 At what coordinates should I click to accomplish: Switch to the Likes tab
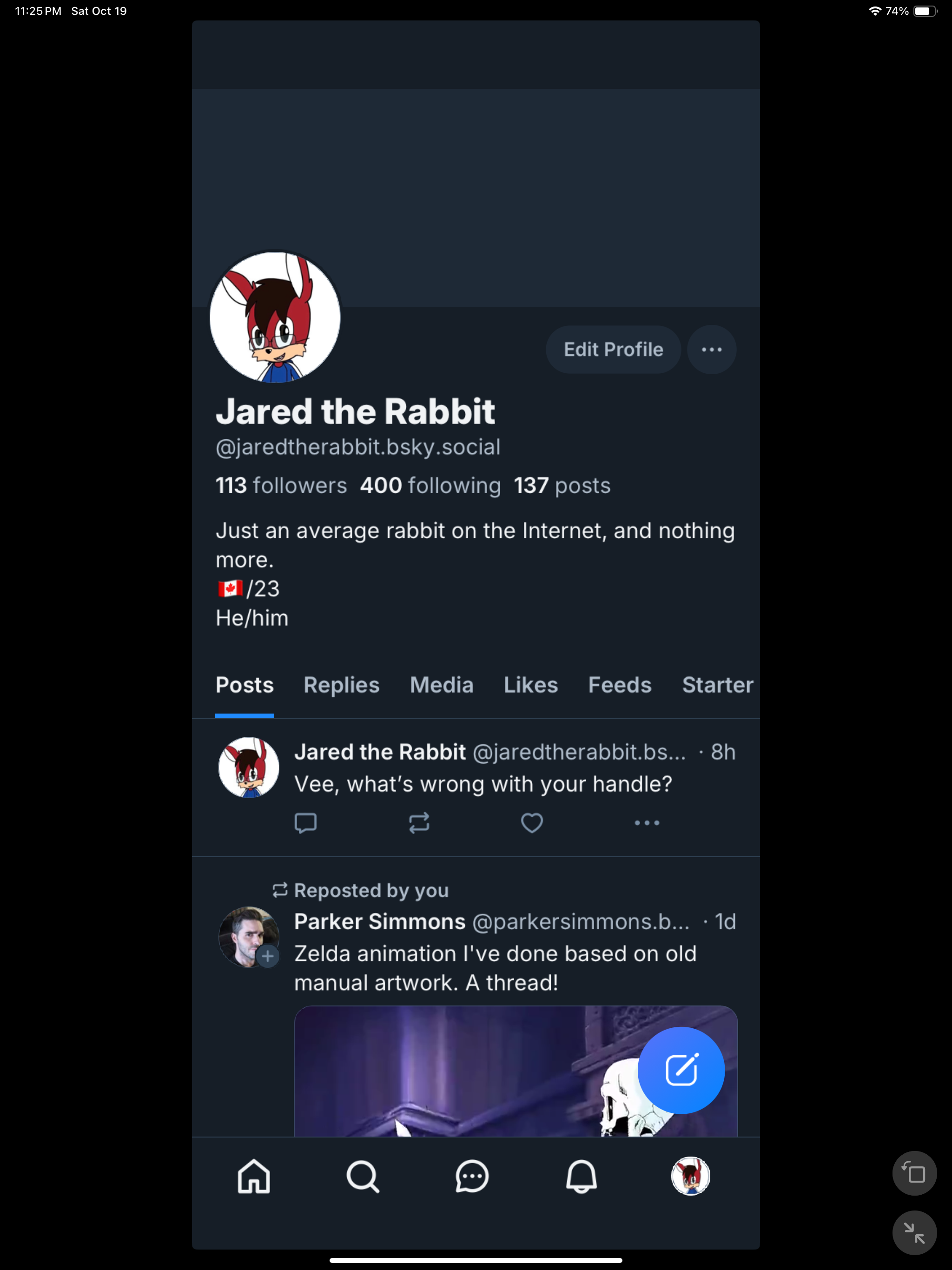click(x=530, y=685)
